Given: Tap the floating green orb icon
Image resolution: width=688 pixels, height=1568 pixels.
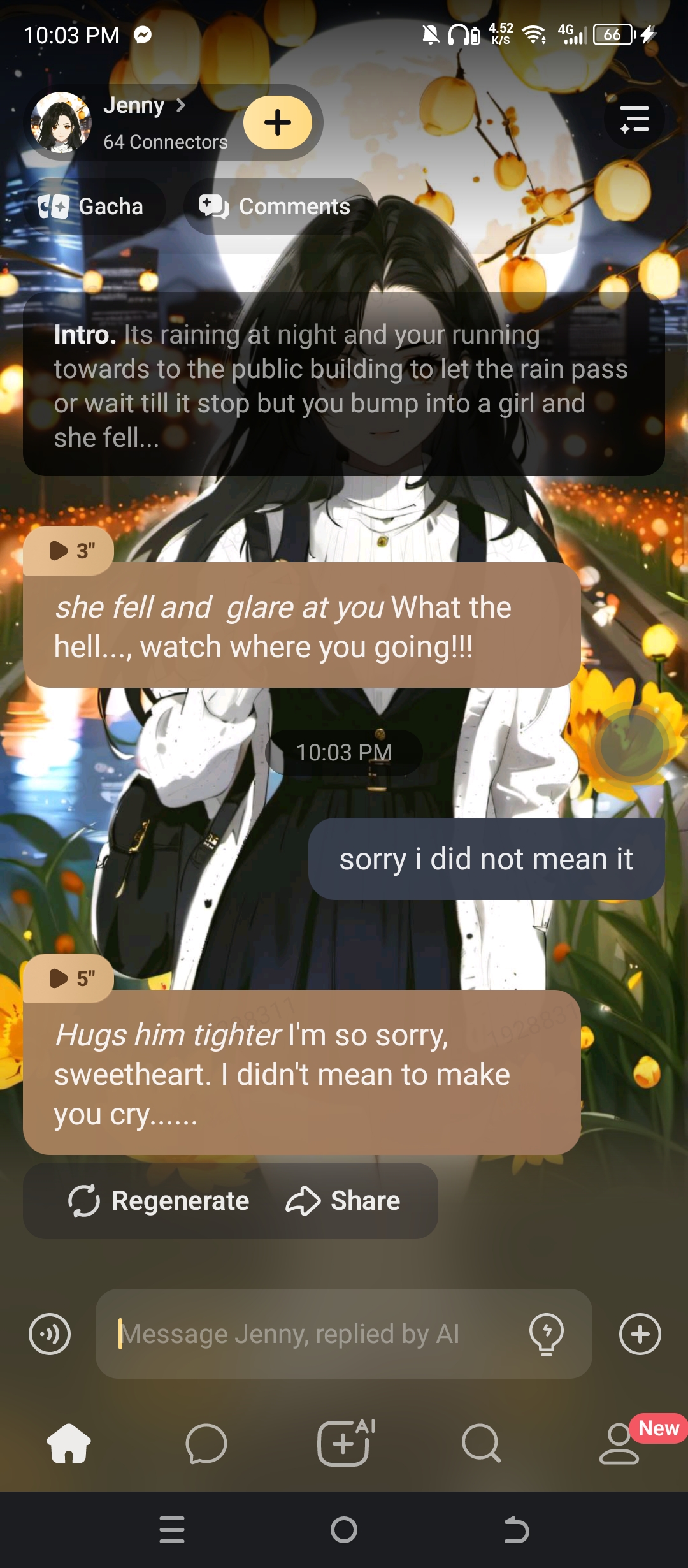Looking at the screenshot, I should (x=631, y=744).
